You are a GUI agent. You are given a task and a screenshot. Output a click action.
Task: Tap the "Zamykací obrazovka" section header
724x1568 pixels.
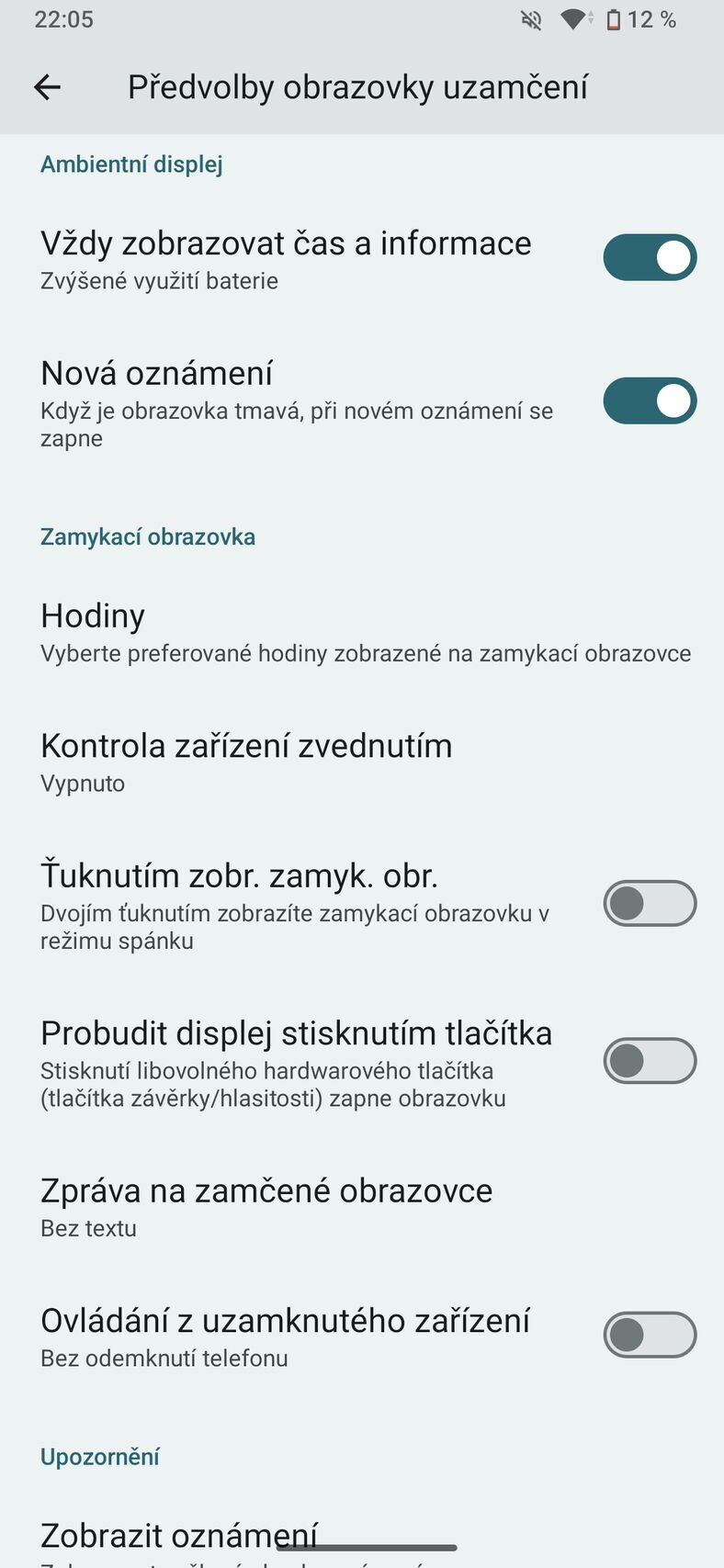[147, 536]
